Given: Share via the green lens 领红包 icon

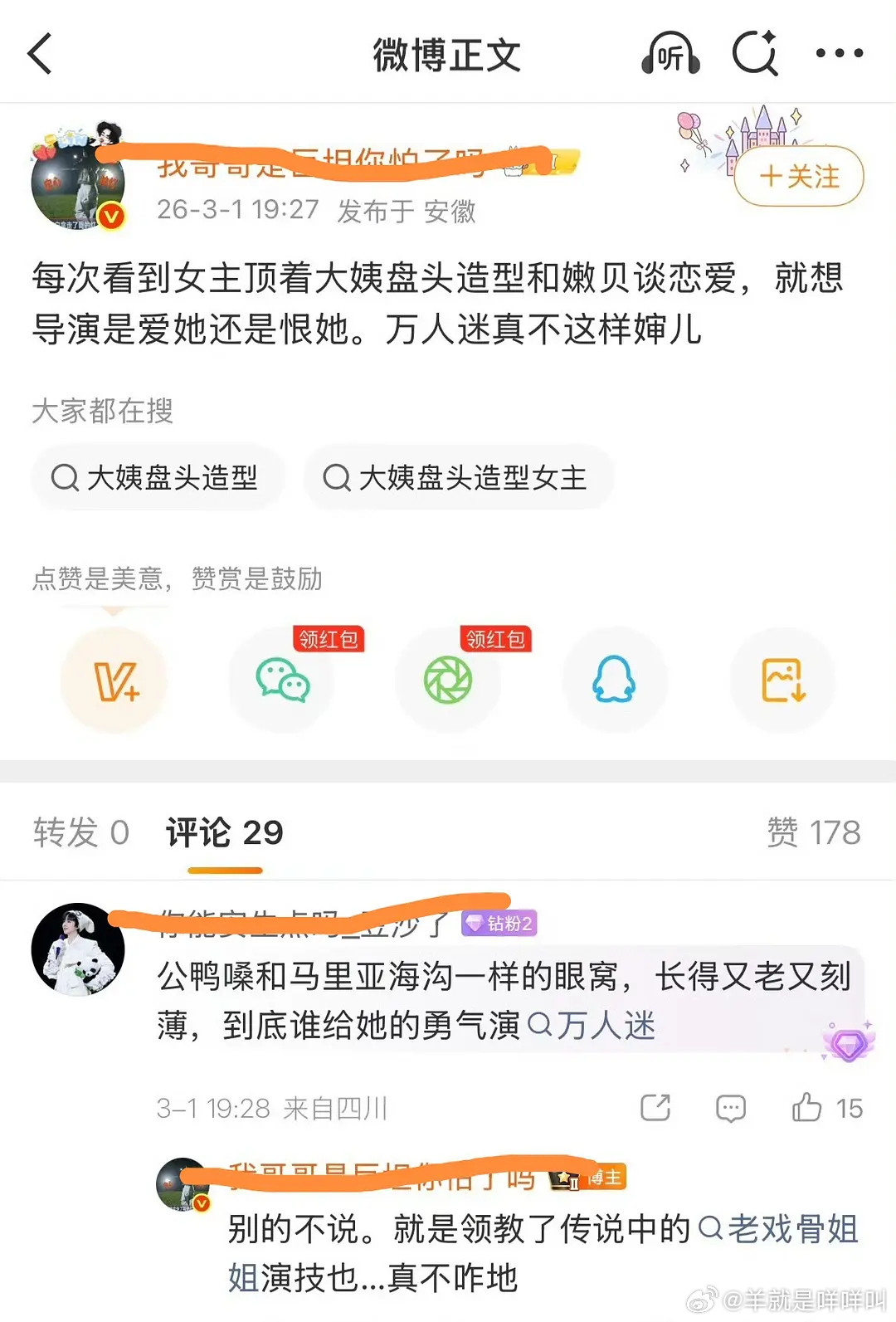Looking at the screenshot, I should point(449,681).
